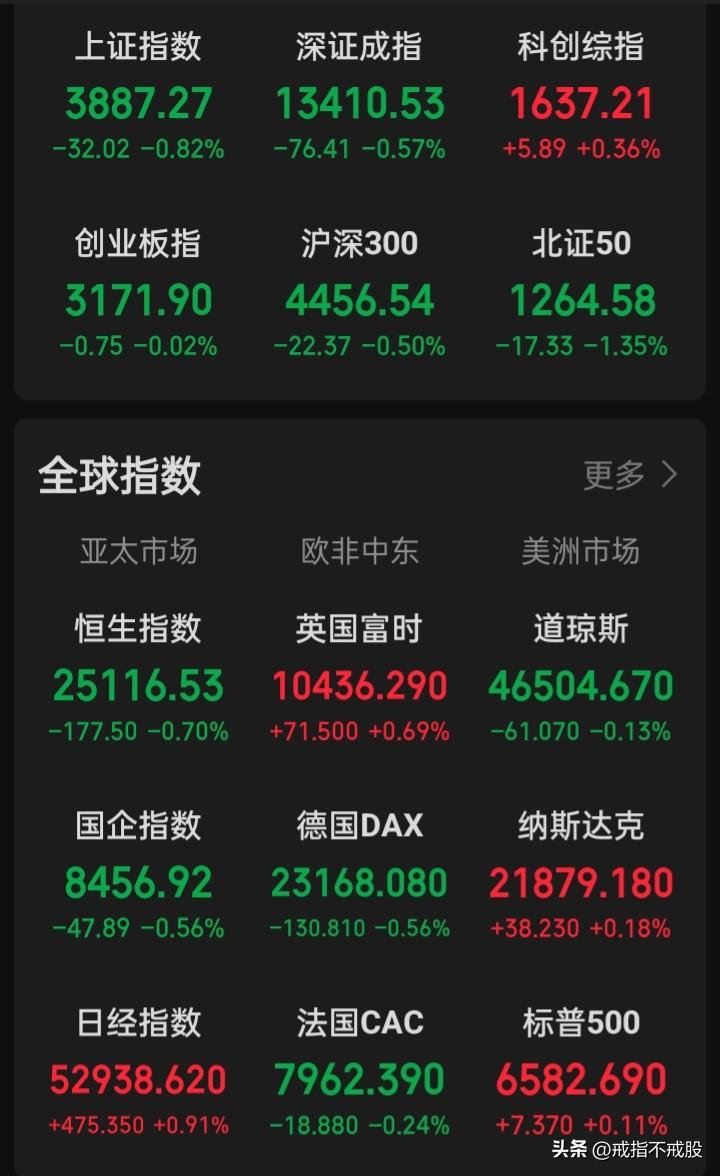Expand global indices via the right chevron
This screenshot has height=1176, width=720.
668,478
